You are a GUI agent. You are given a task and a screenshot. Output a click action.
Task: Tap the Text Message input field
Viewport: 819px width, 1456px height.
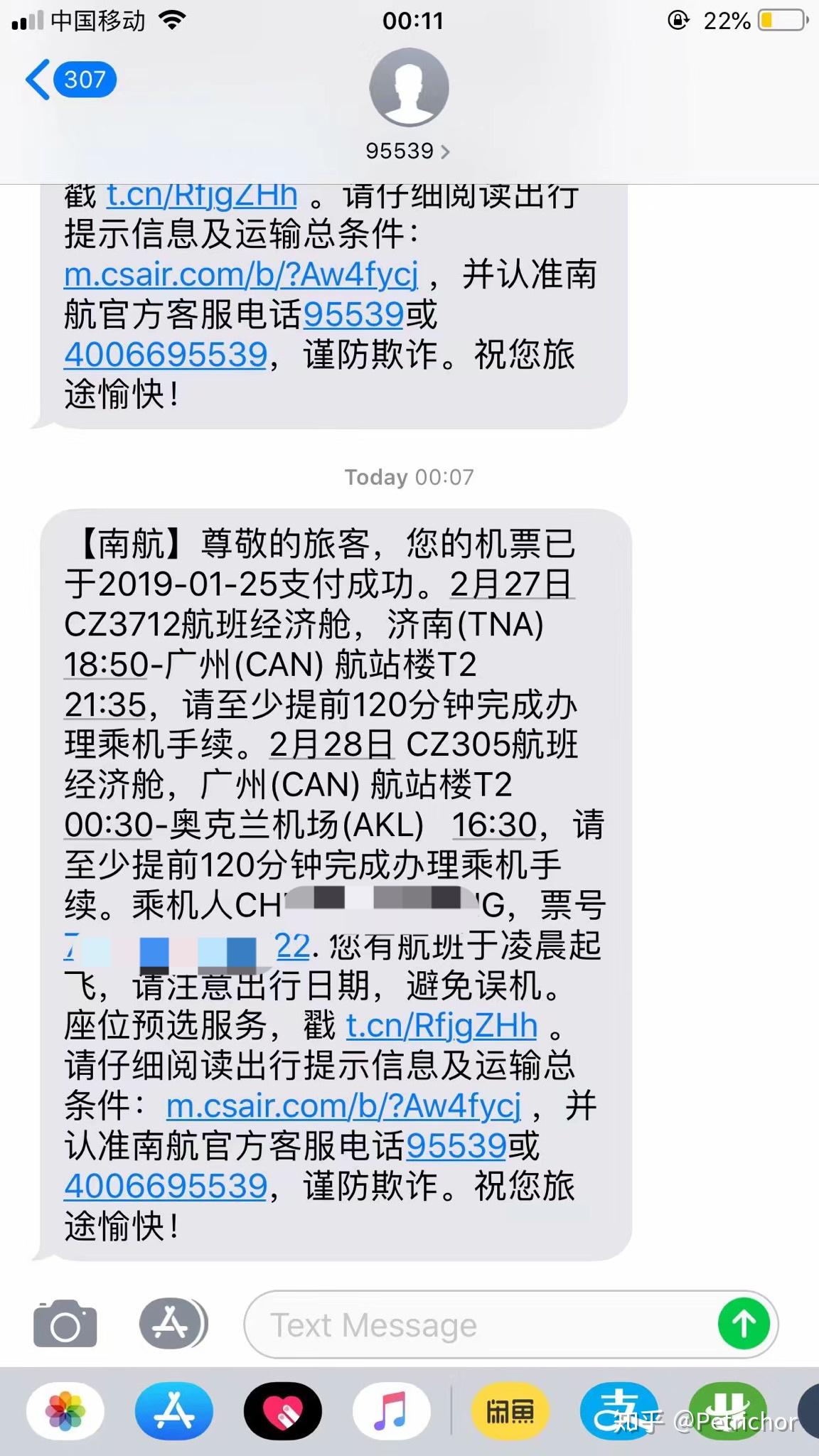click(427, 1324)
